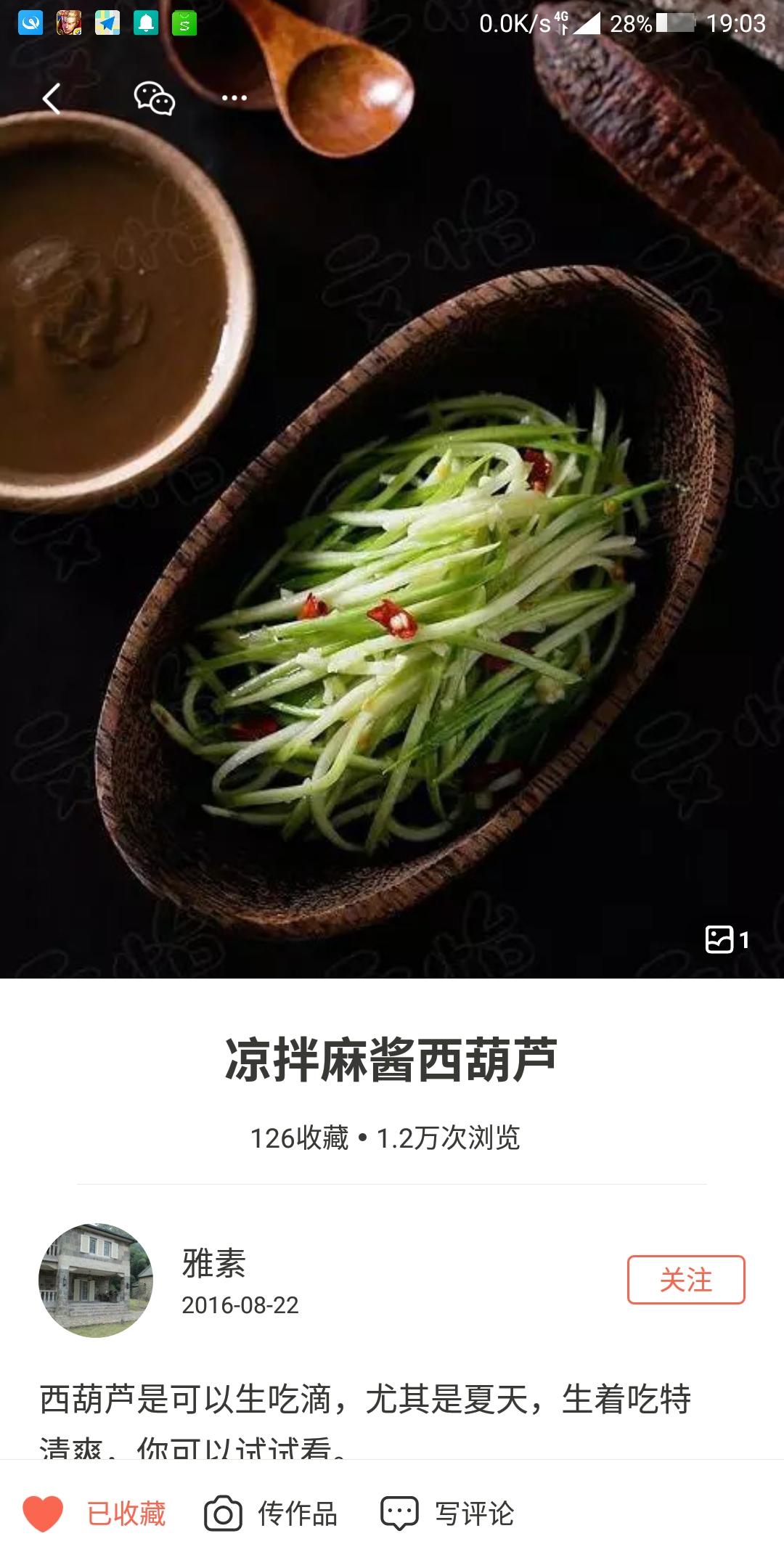This screenshot has width=784, height=1568.
Task: Follow author 雅素 with 关注 button
Action: (x=685, y=1280)
